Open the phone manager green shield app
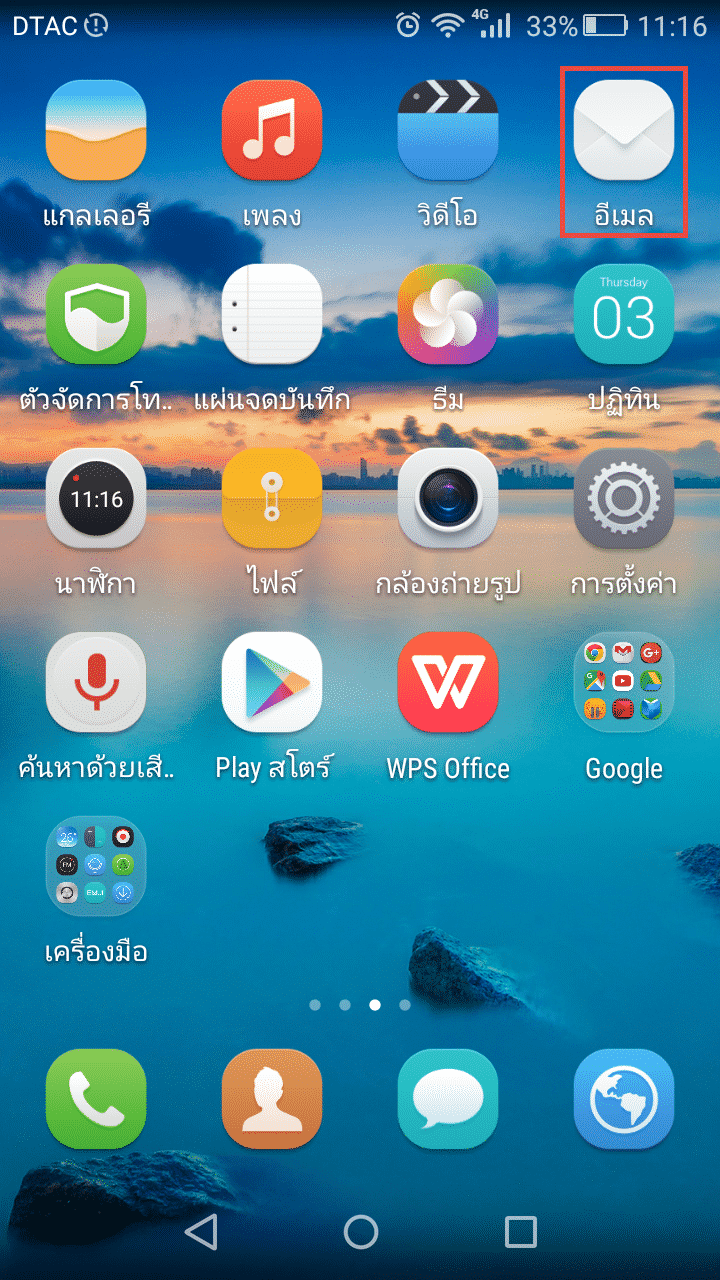The height and width of the screenshot is (1280, 720). pyautogui.click(x=96, y=315)
